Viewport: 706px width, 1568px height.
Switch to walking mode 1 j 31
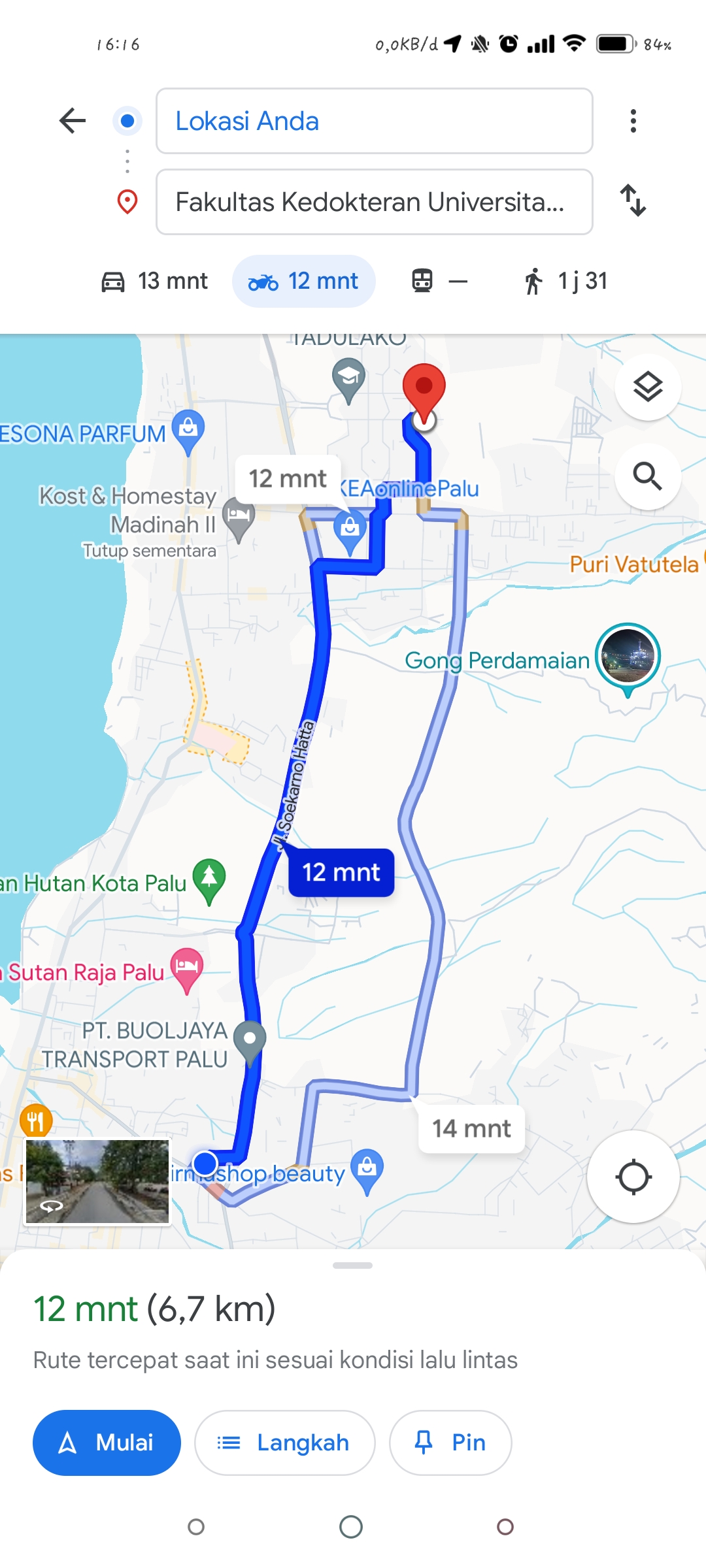pos(566,281)
